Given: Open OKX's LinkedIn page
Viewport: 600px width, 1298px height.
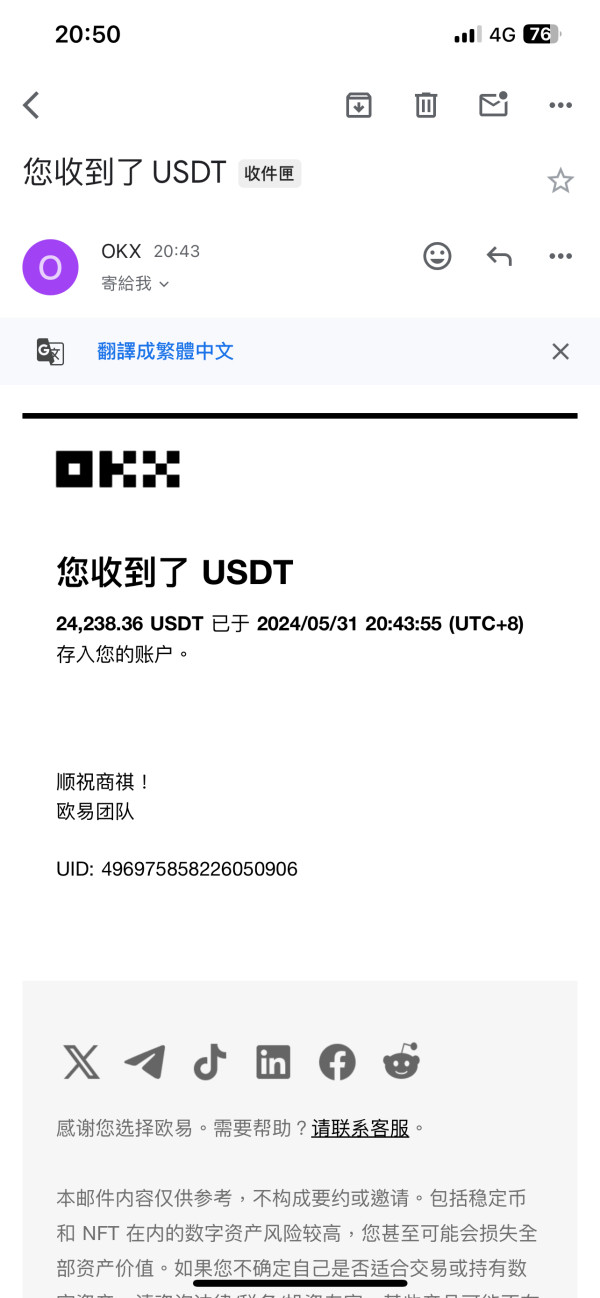Looking at the screenshot, I should point(273,1062).
